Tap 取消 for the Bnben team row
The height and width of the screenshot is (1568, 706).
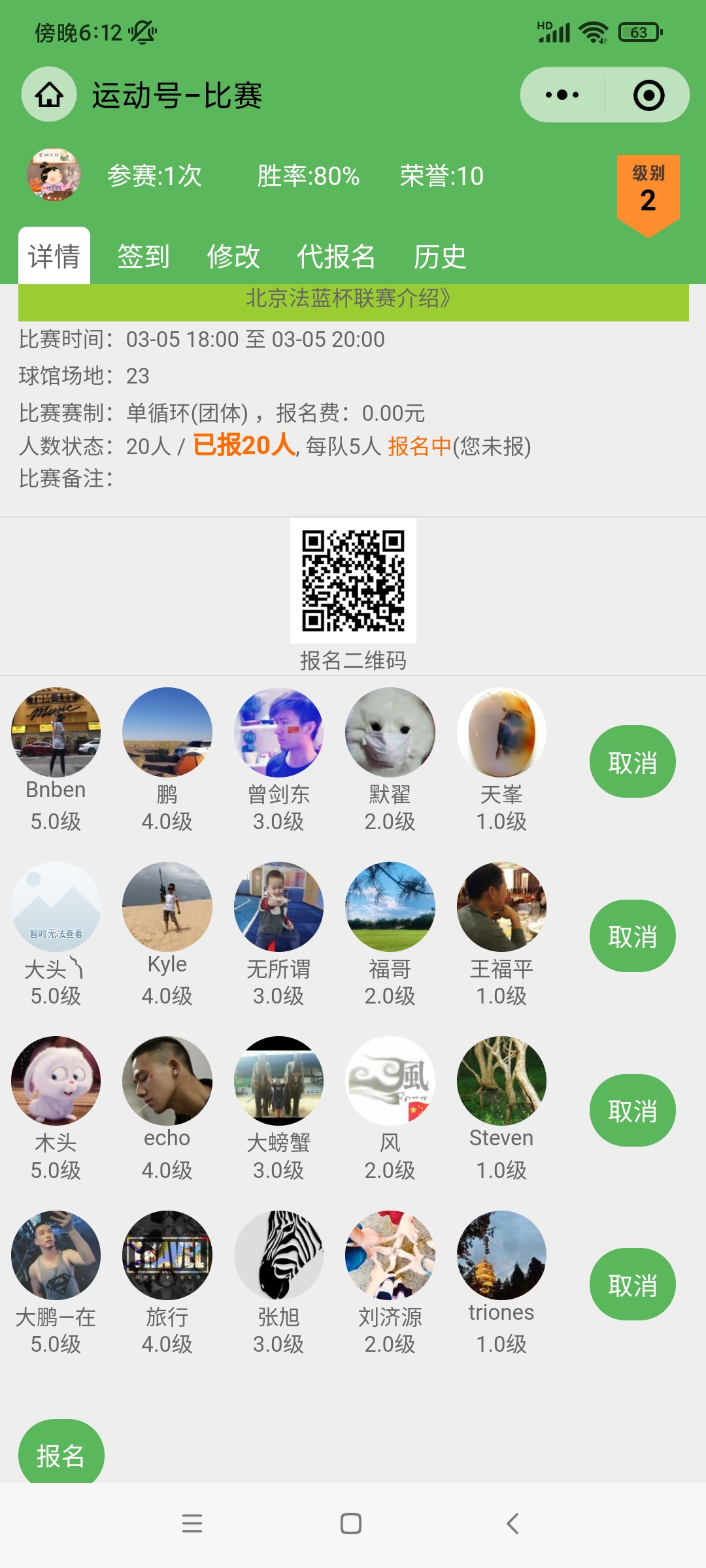pos(632,762)
